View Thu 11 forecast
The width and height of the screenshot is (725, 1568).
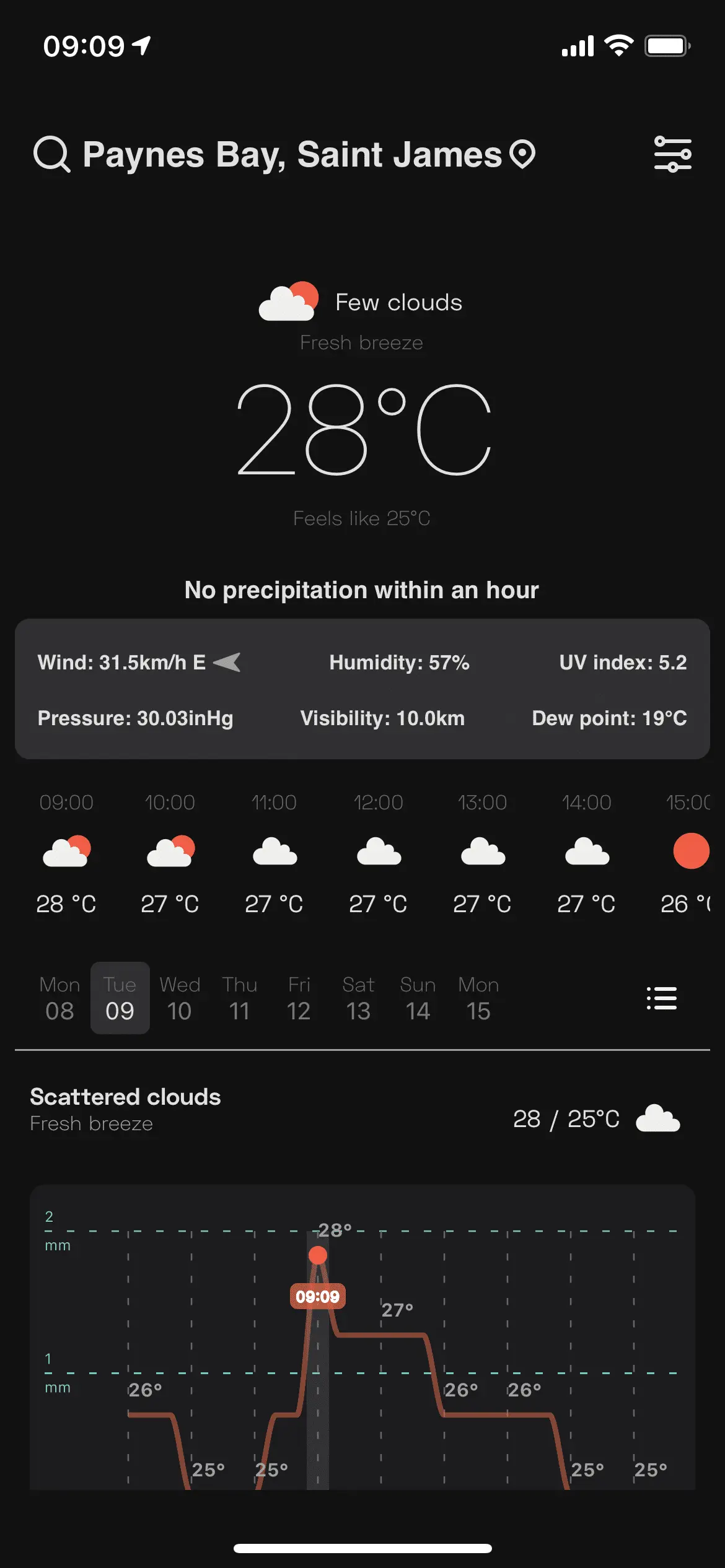(239, 998)
